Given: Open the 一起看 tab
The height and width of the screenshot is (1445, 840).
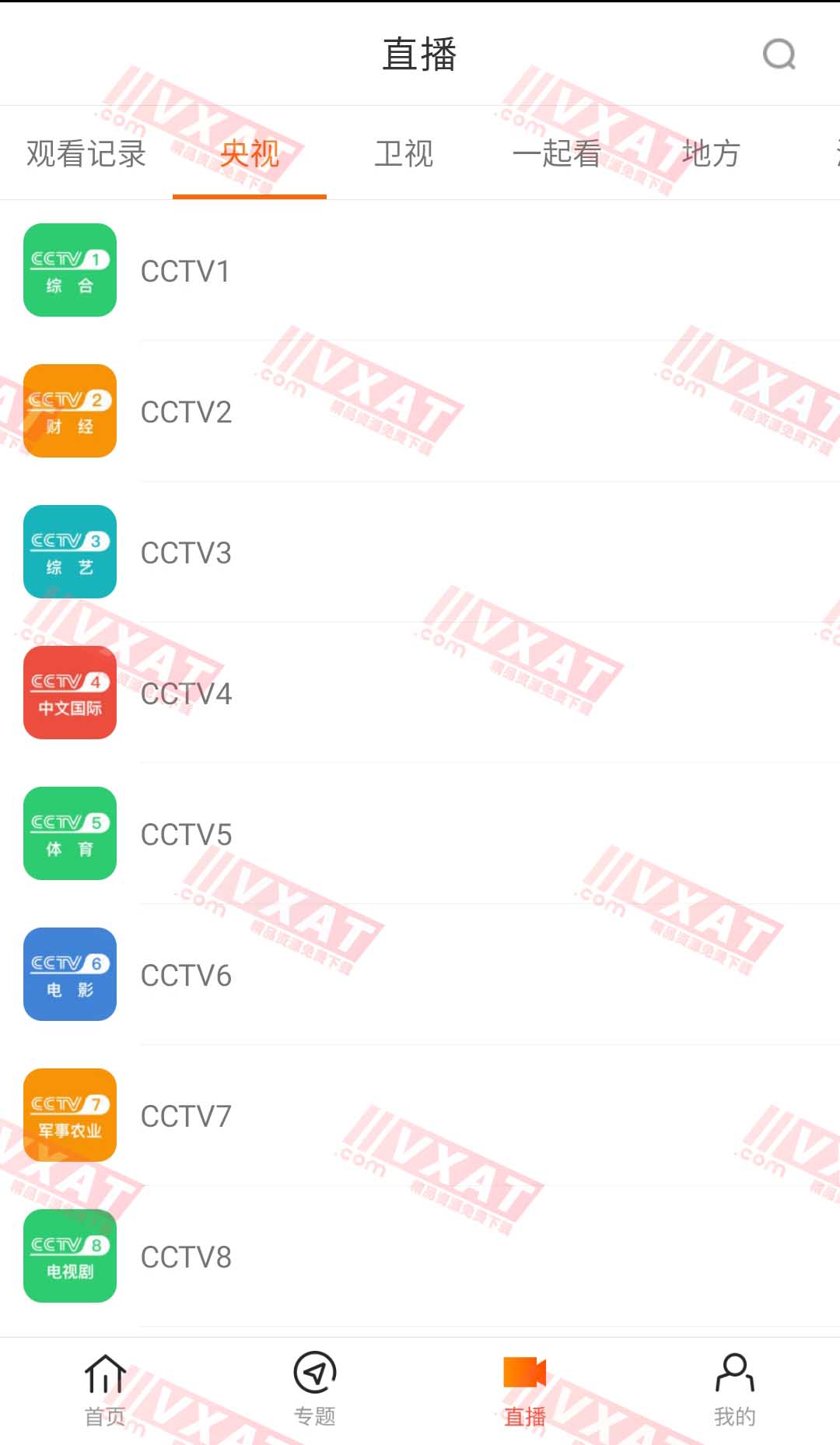Looking at the screenshot, I should [x=557, y=153].
